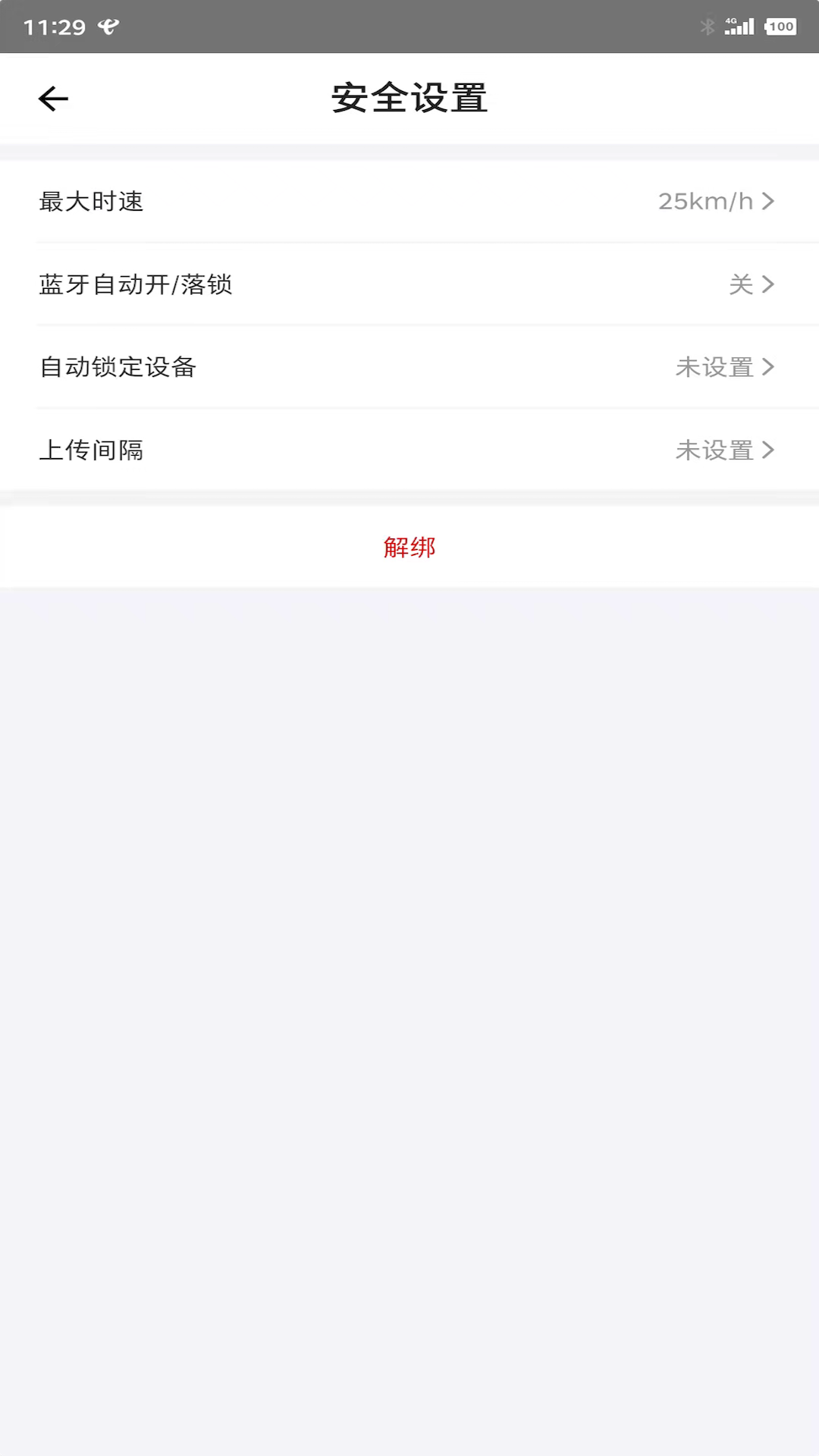Click the 25km/h speed value

(x=704, y=201)
